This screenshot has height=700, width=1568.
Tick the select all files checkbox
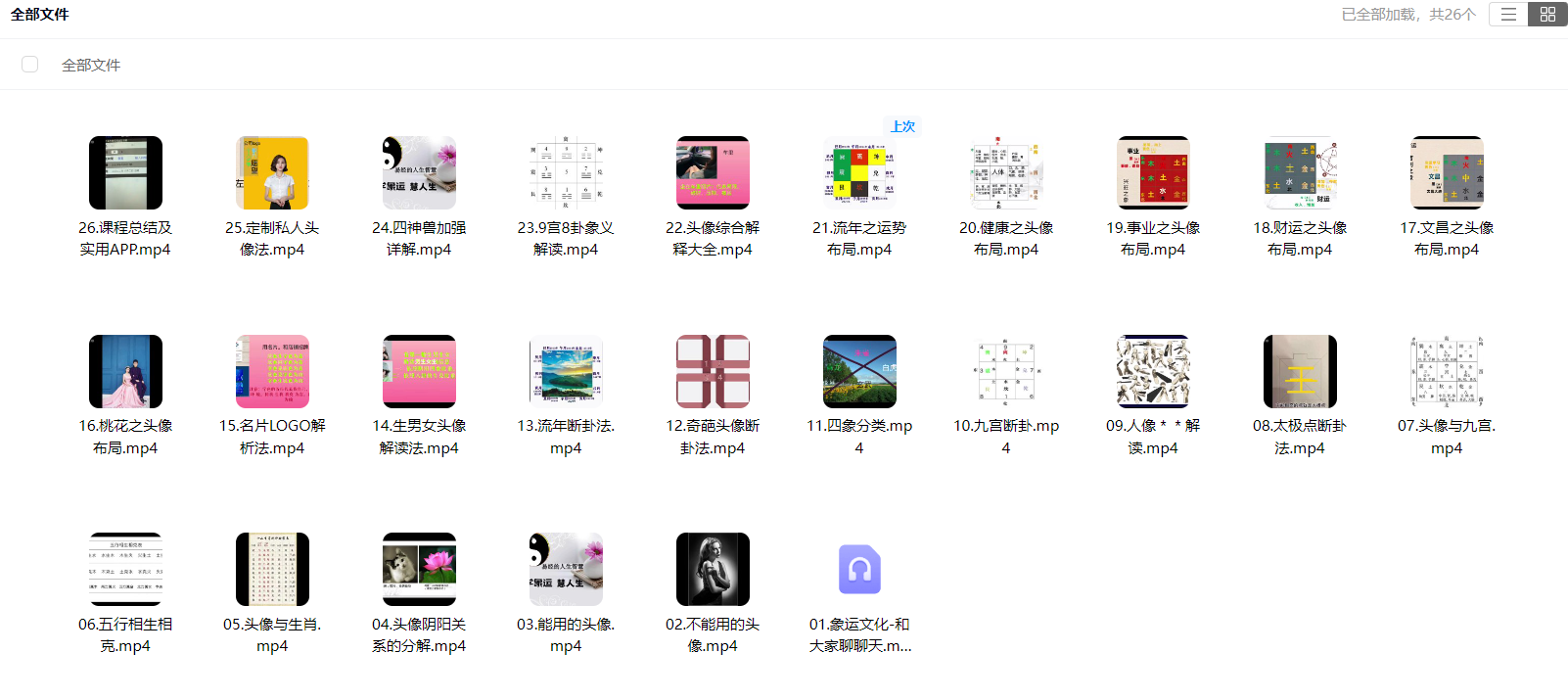(x=30, y=65)
